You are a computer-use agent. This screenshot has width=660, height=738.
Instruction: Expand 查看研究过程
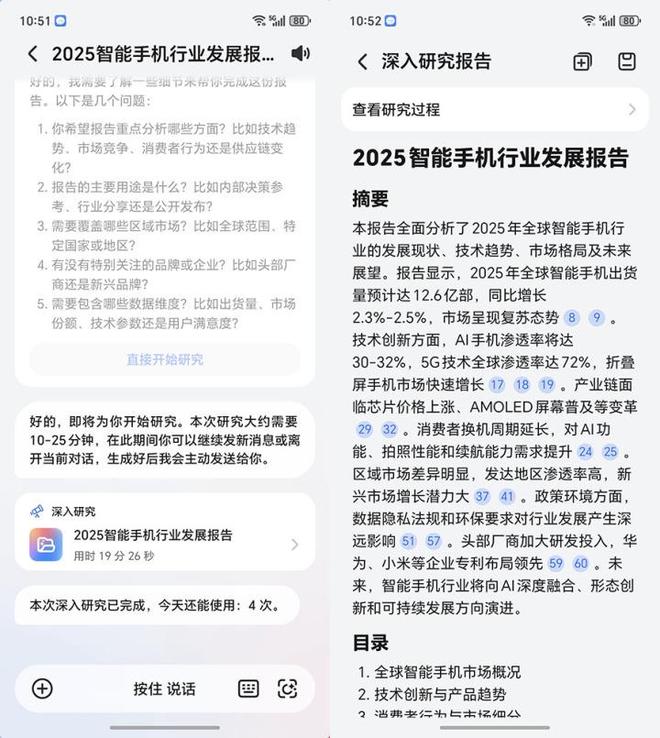coord(494,109)
